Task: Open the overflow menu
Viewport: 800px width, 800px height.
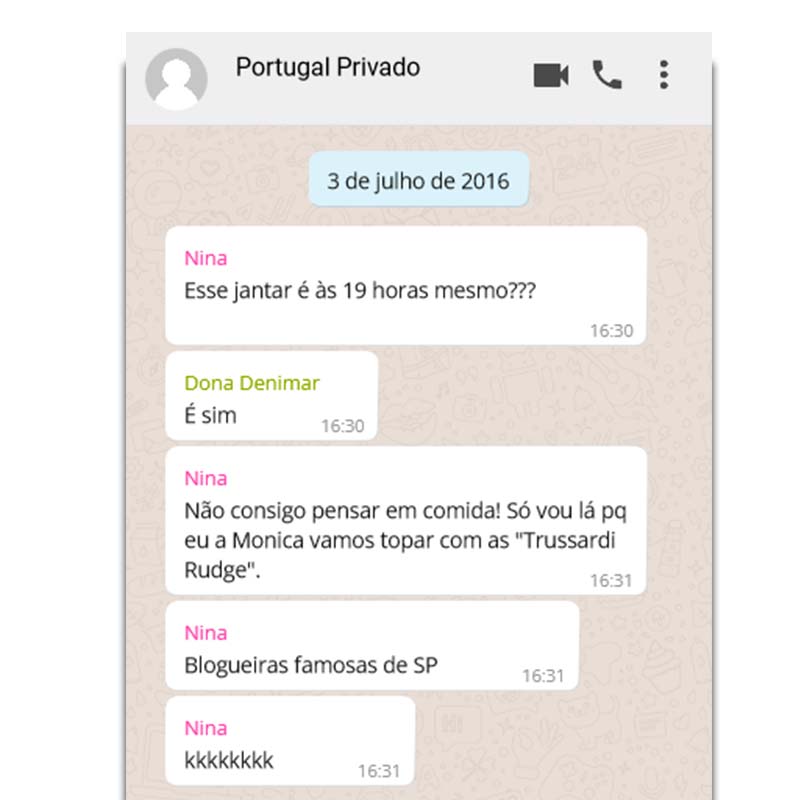Action: coord(664,75)
